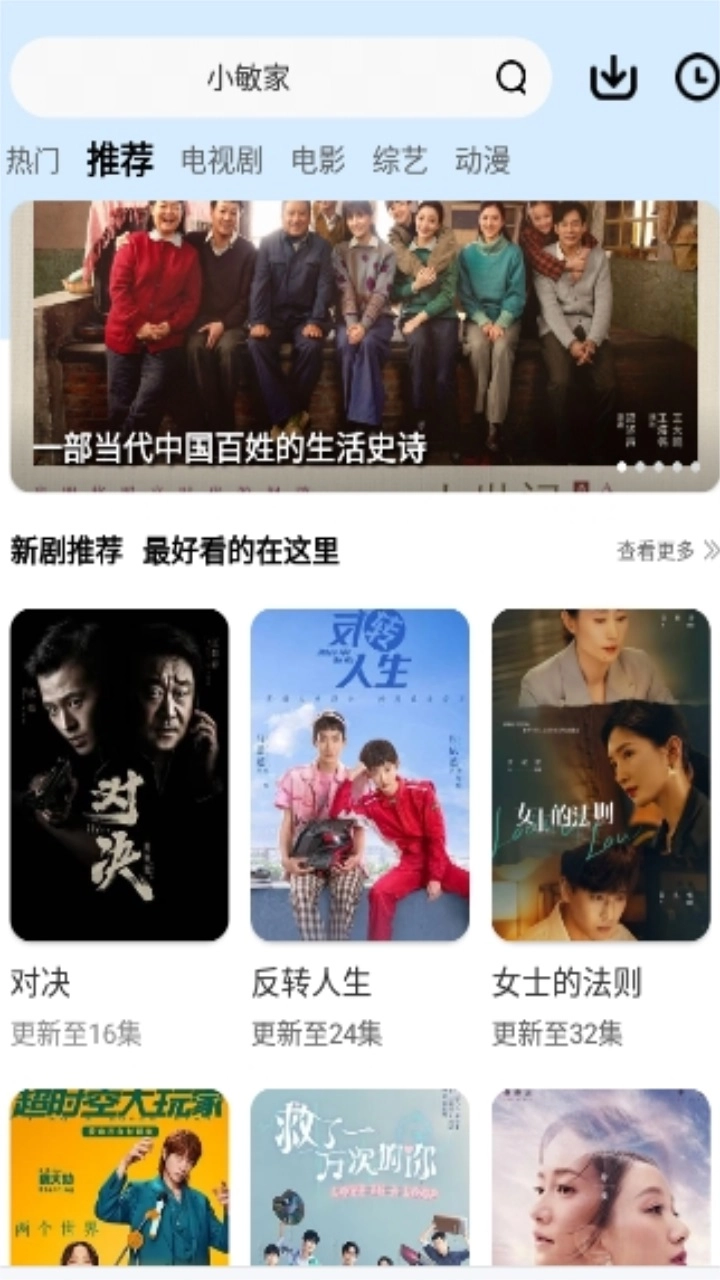
Task: Switch to the 电视剧 tab
Action: tap(221, 160)
